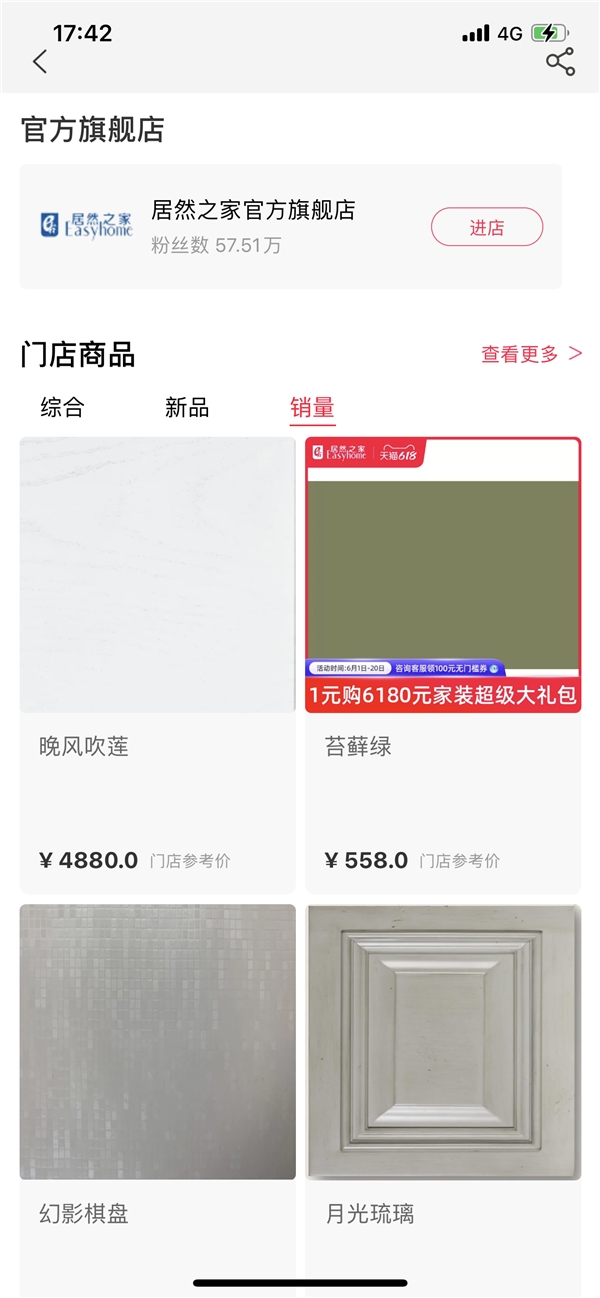Open 查看更多 to view more products
This screenshot has height=1298, width=600.
tap(531, 354)
